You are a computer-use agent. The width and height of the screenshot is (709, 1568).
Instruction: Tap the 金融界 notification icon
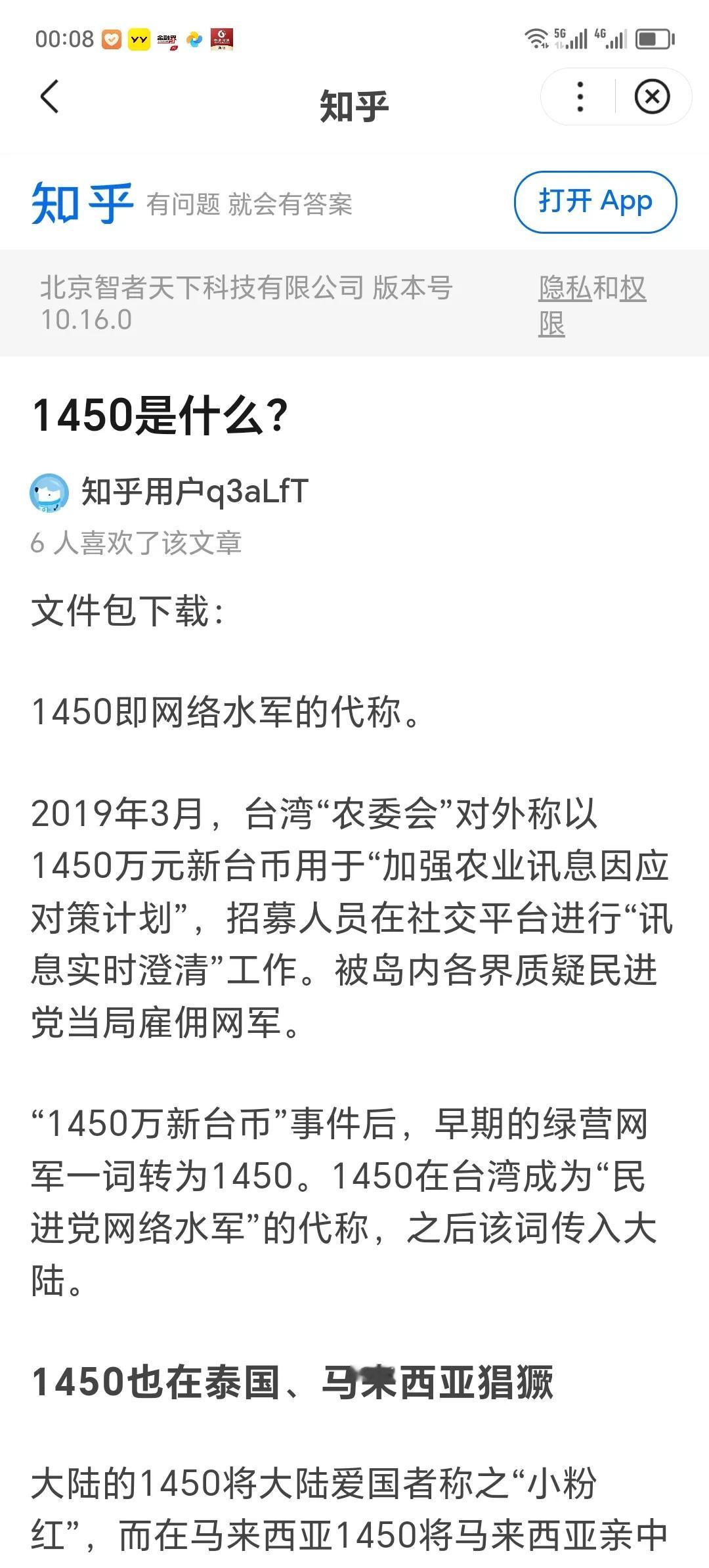pos(167,39)
